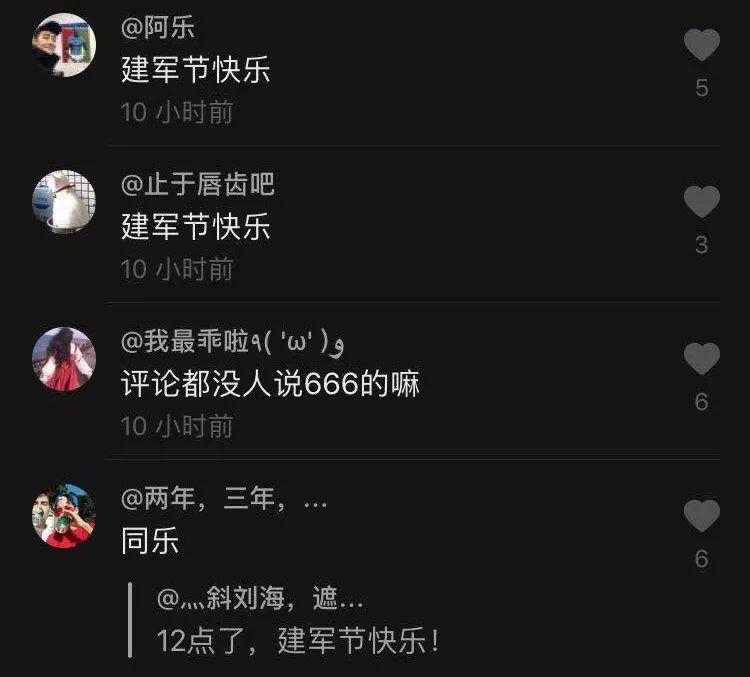Open avatar of 两年，三年 user

[x=64, y=515]
